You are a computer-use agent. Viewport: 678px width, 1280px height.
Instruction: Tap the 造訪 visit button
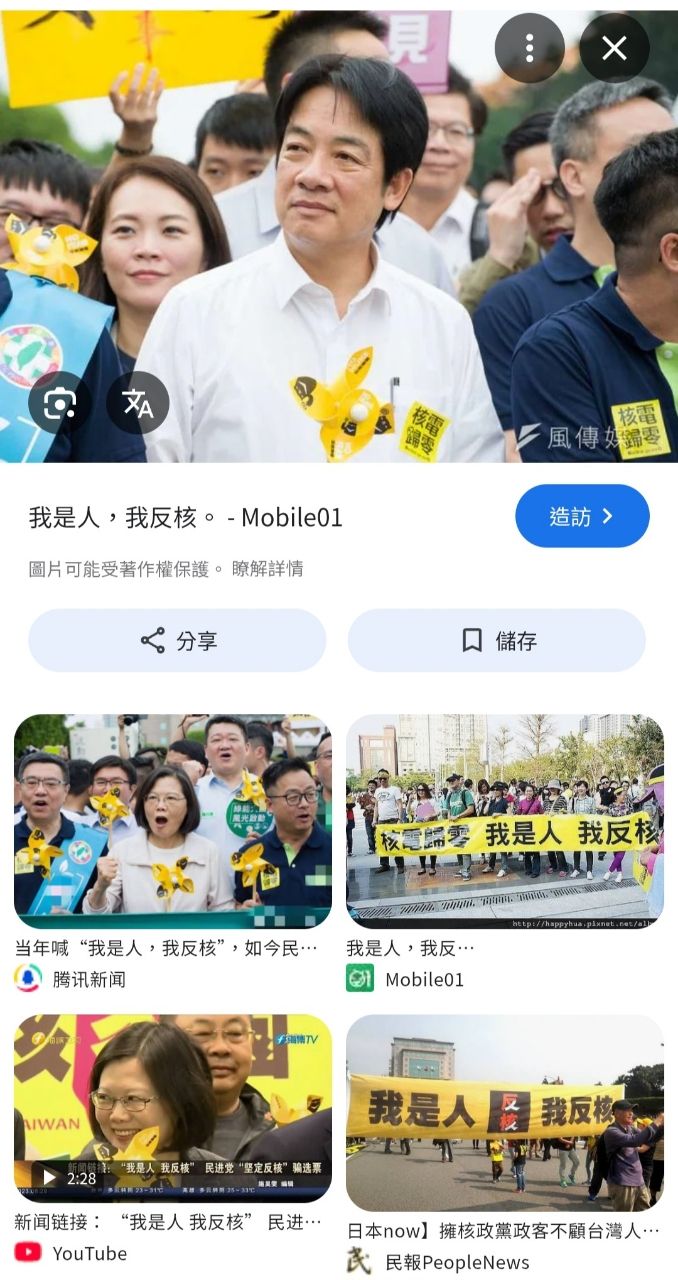coord(582,516)
